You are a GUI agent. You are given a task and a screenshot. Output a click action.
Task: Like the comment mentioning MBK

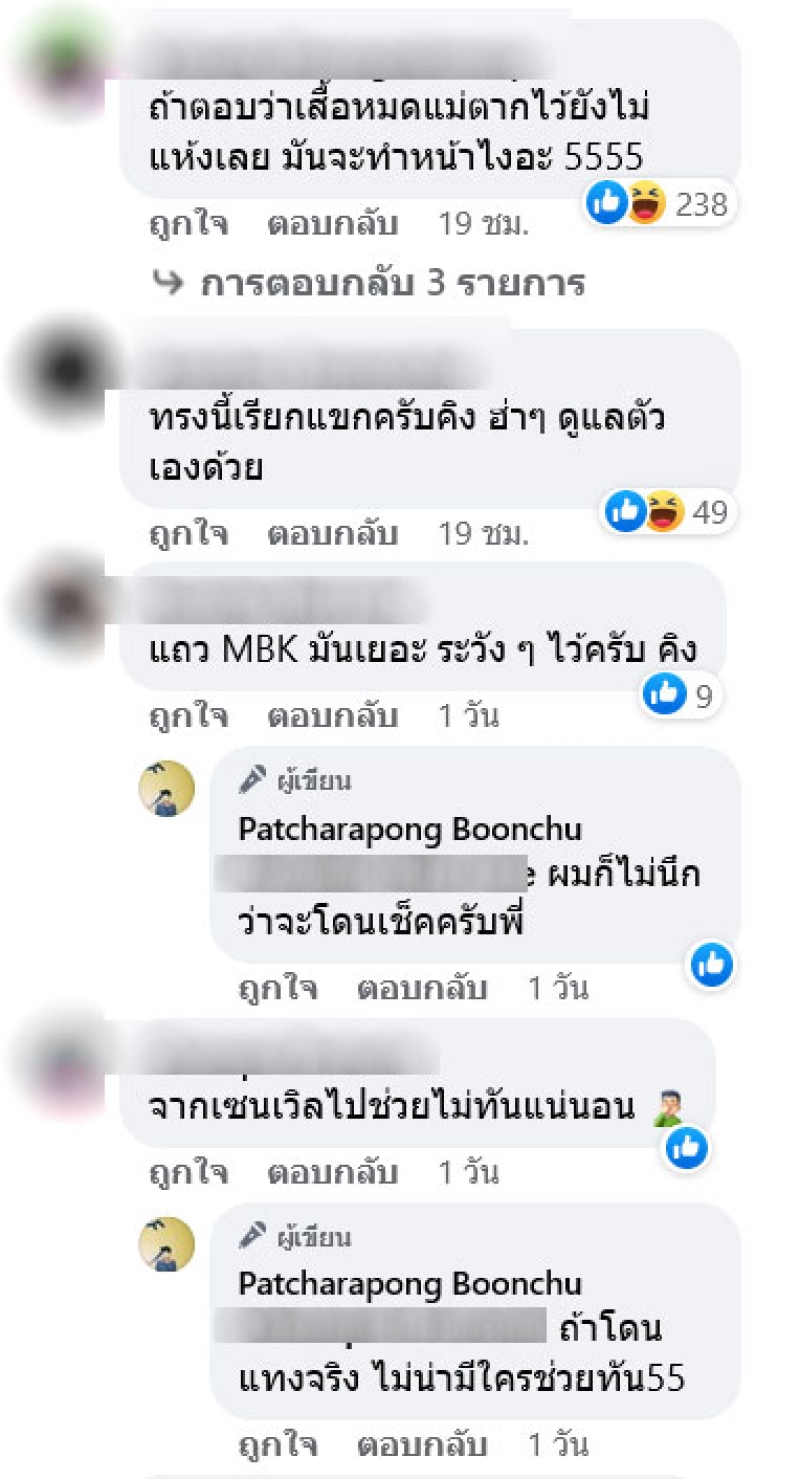click(188, 716)
